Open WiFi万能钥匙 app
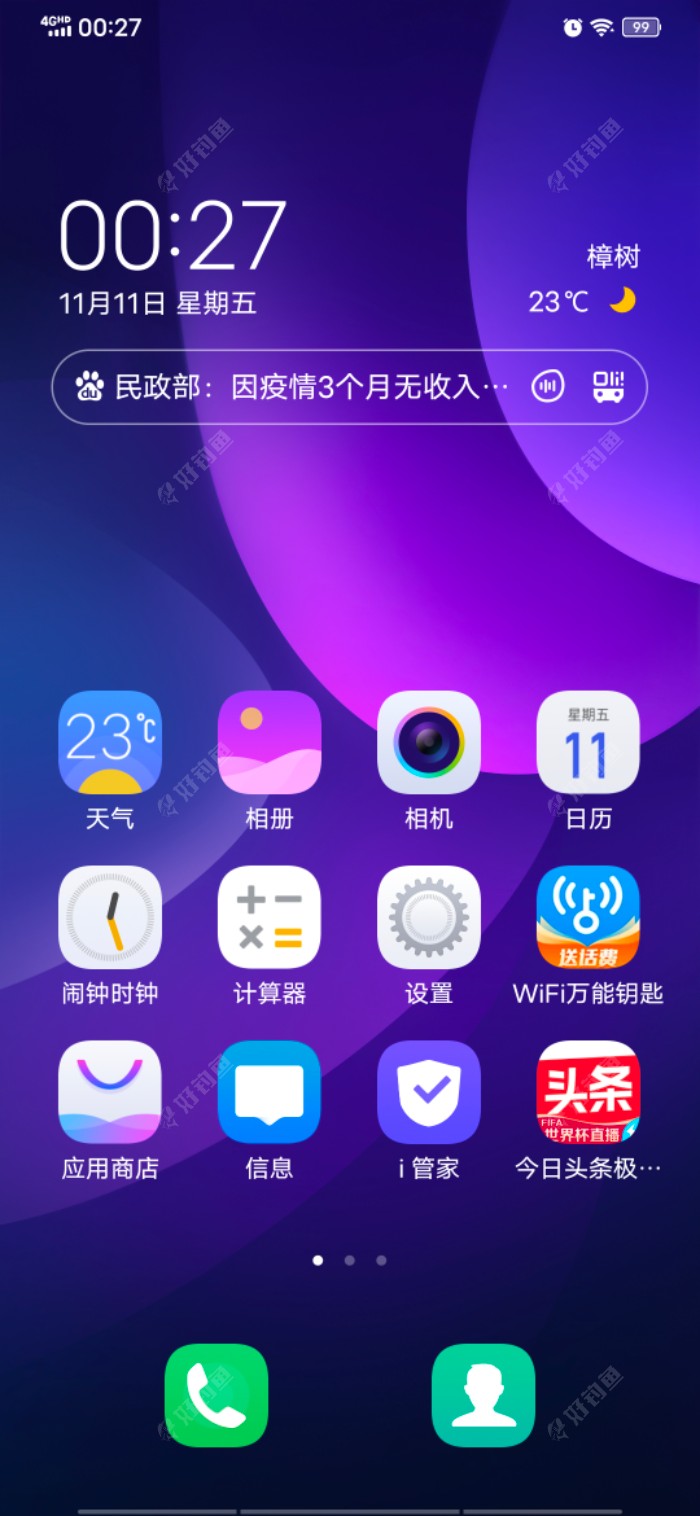The image size is (700, 1516). coord(588,917)
